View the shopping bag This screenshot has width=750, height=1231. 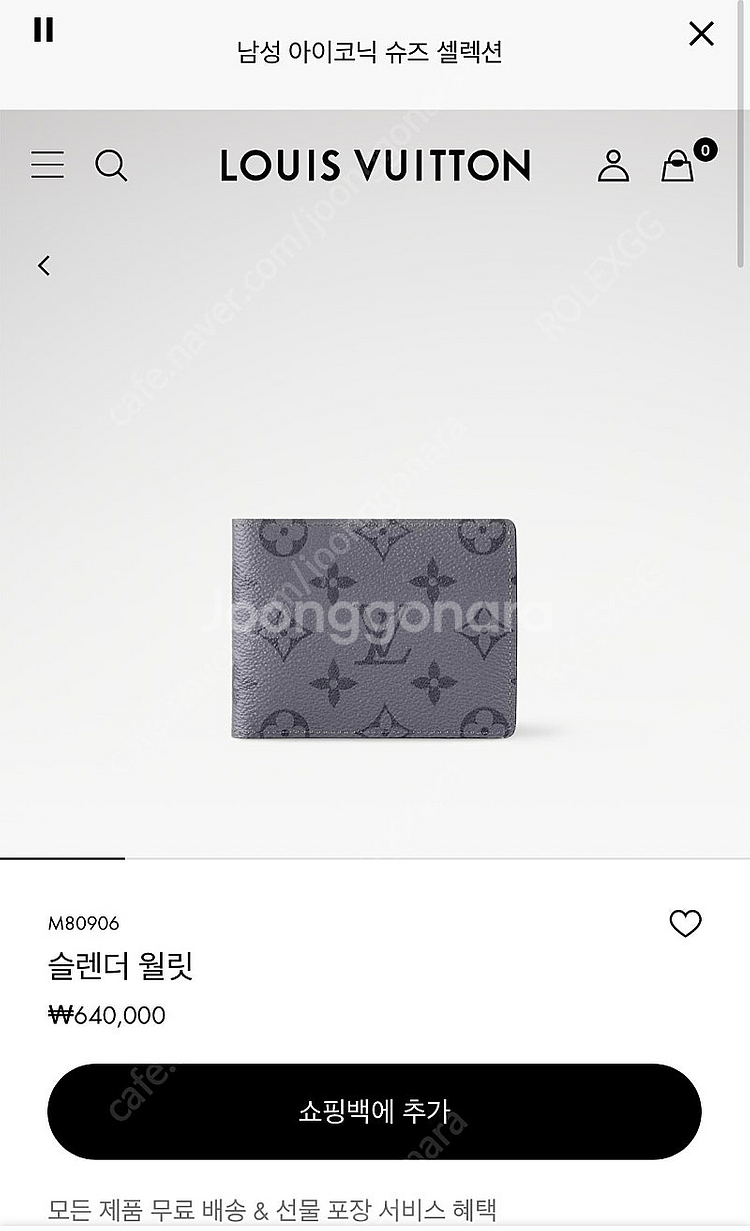[x=678, y=165]
